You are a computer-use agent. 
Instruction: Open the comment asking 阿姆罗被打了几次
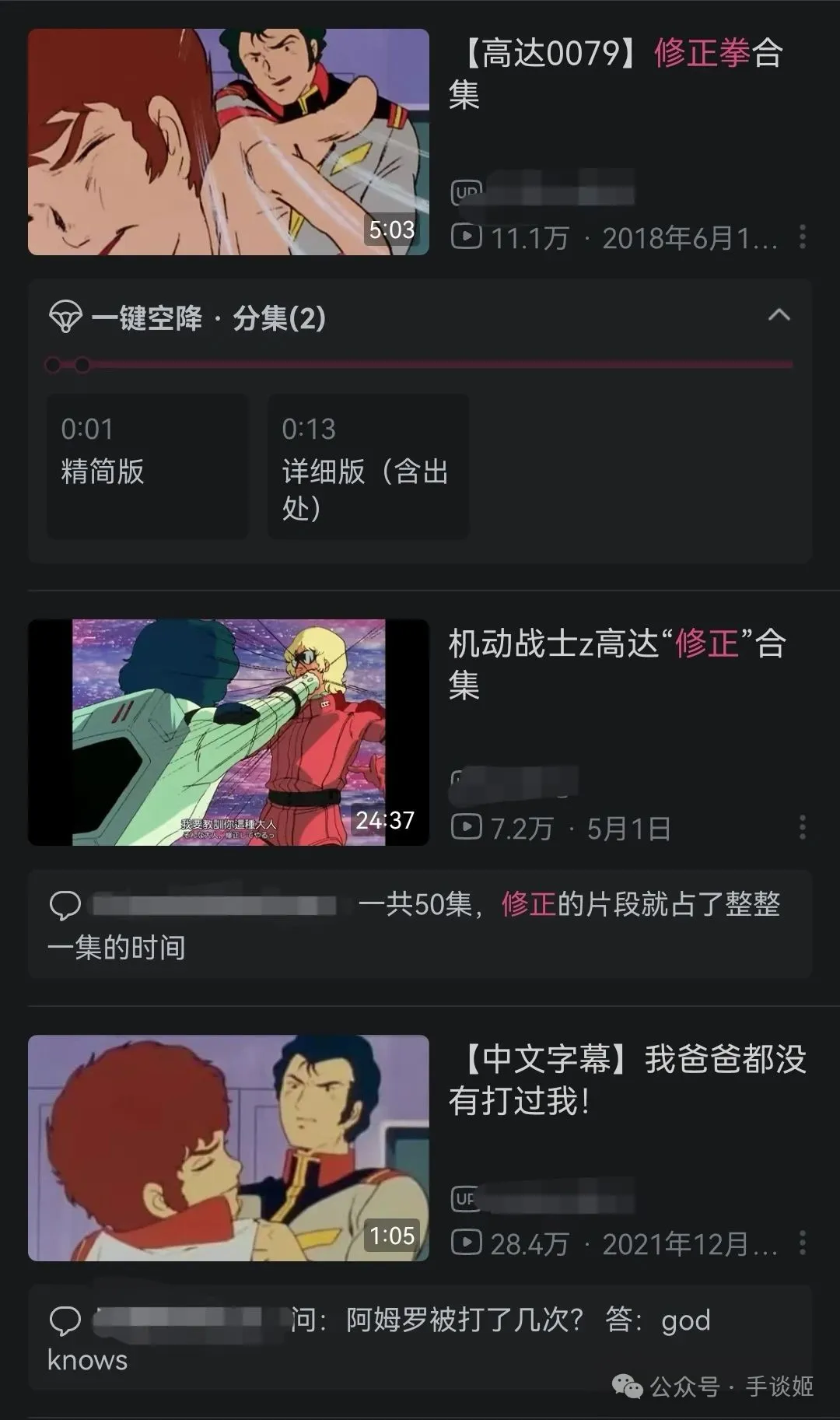(x=420, y=1338)
